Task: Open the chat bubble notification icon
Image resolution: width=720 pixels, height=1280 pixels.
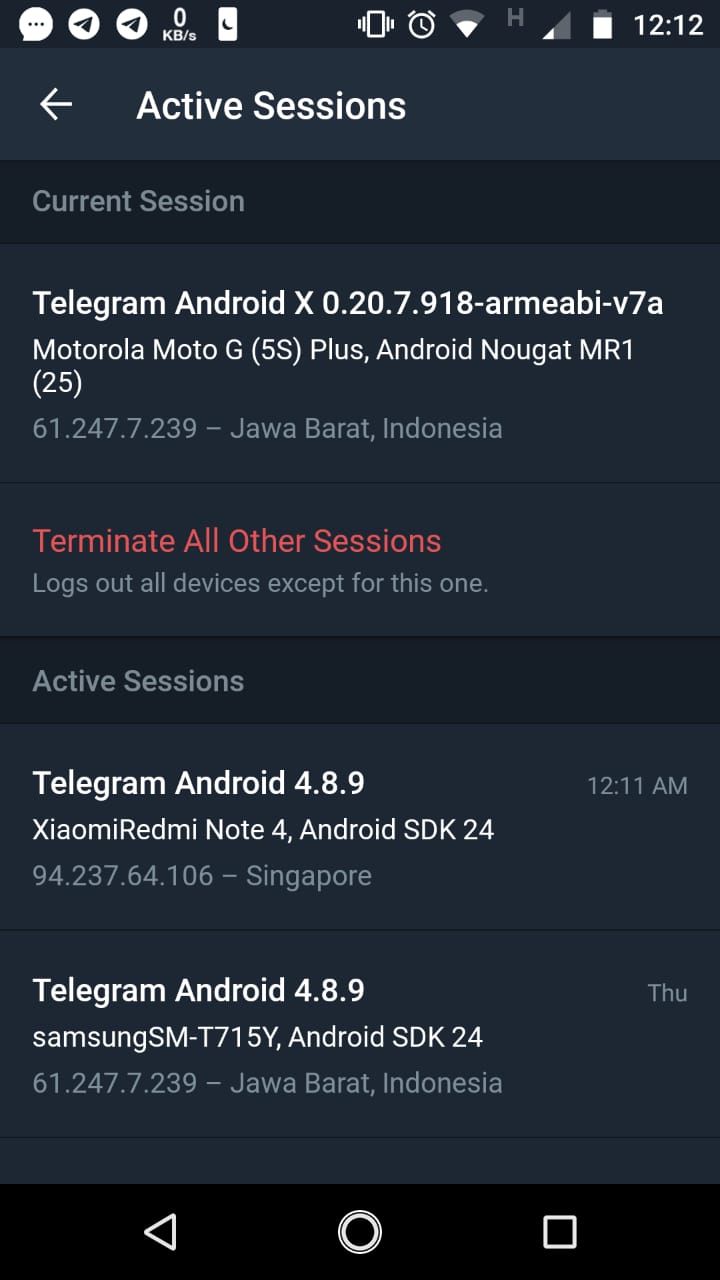Action: [37, 23]
